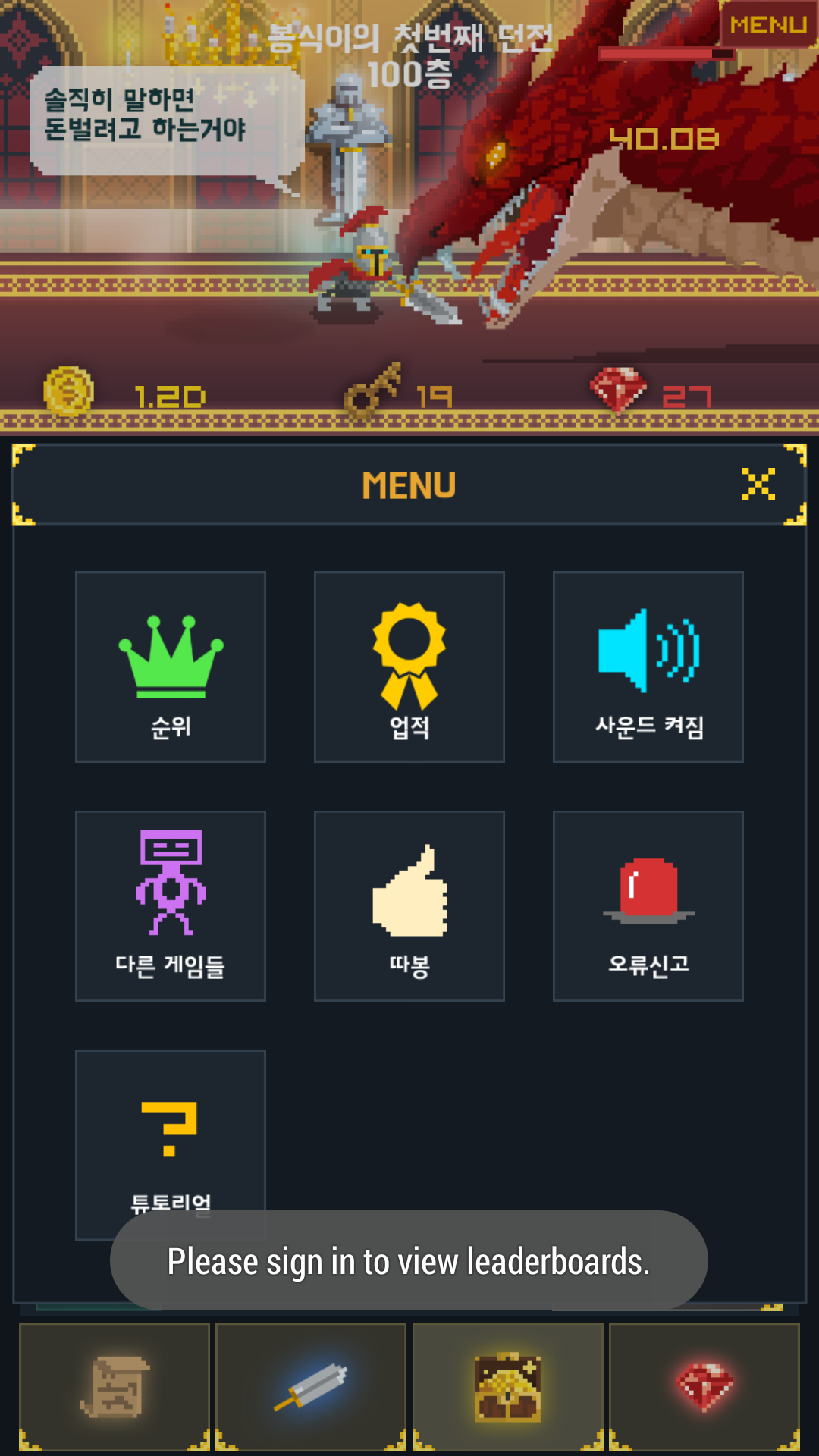
Task: Open the 다른 게임들 tile
Action: point(171,905)
